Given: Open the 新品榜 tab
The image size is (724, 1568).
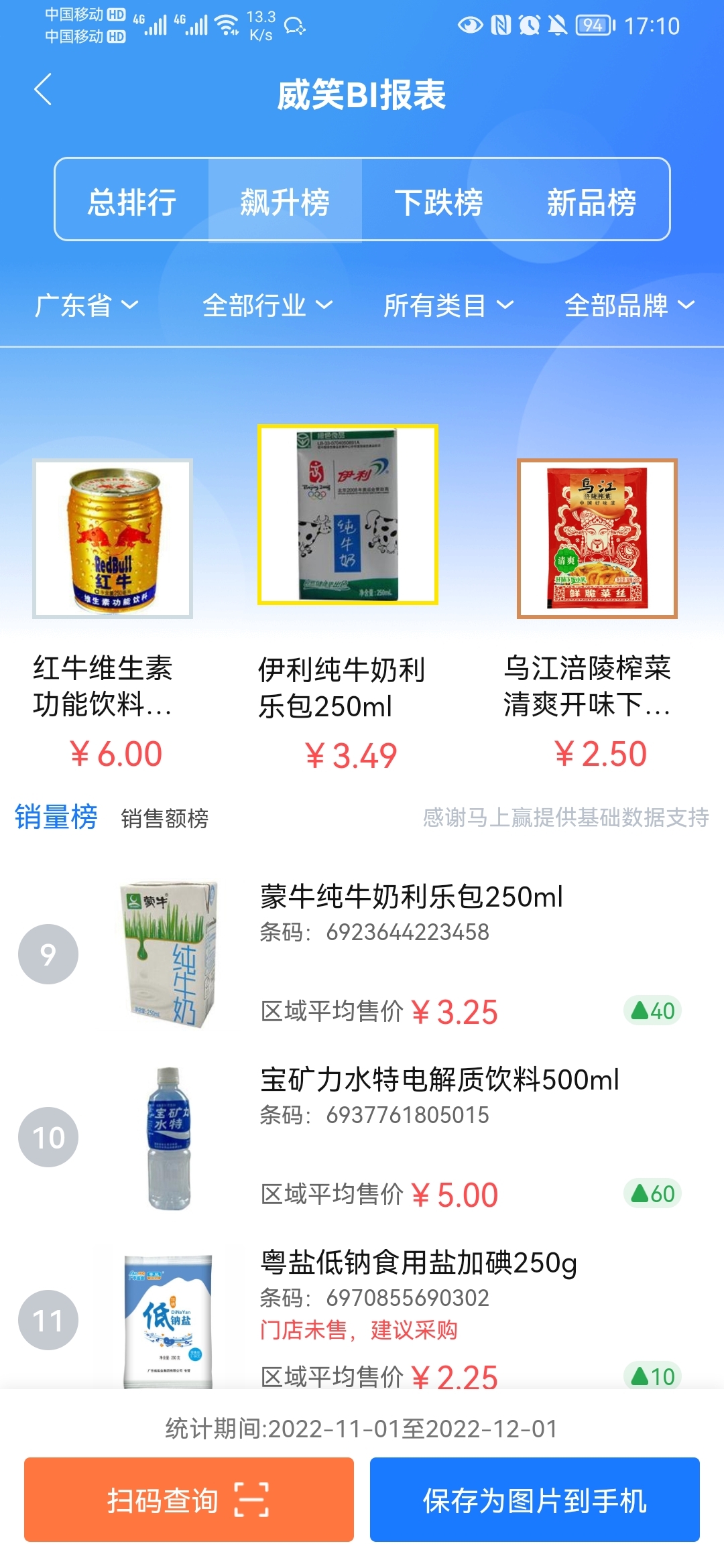Looking at the screenshot, I should point(591,201).
